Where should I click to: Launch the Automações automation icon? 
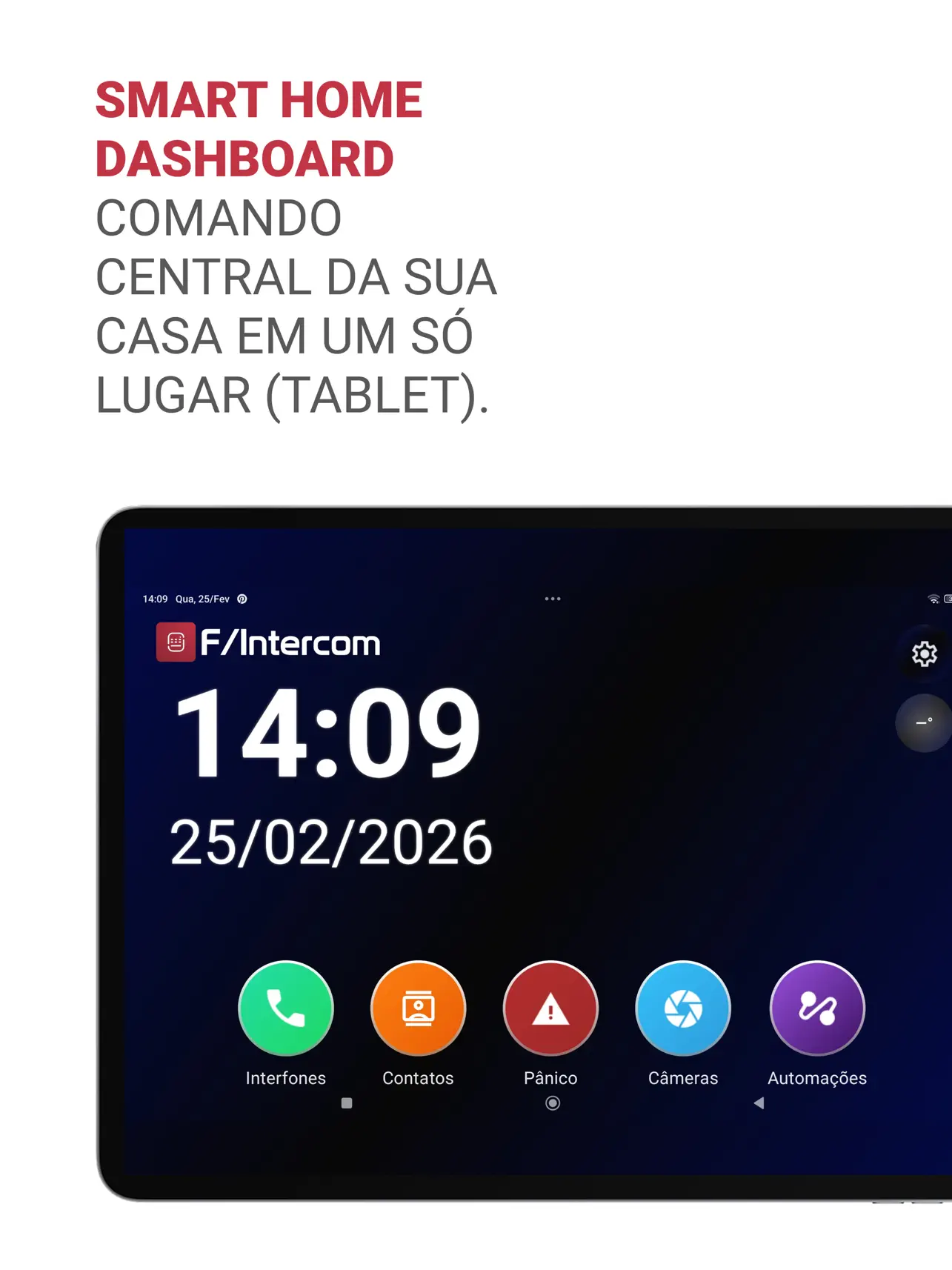click(817, 1008)
